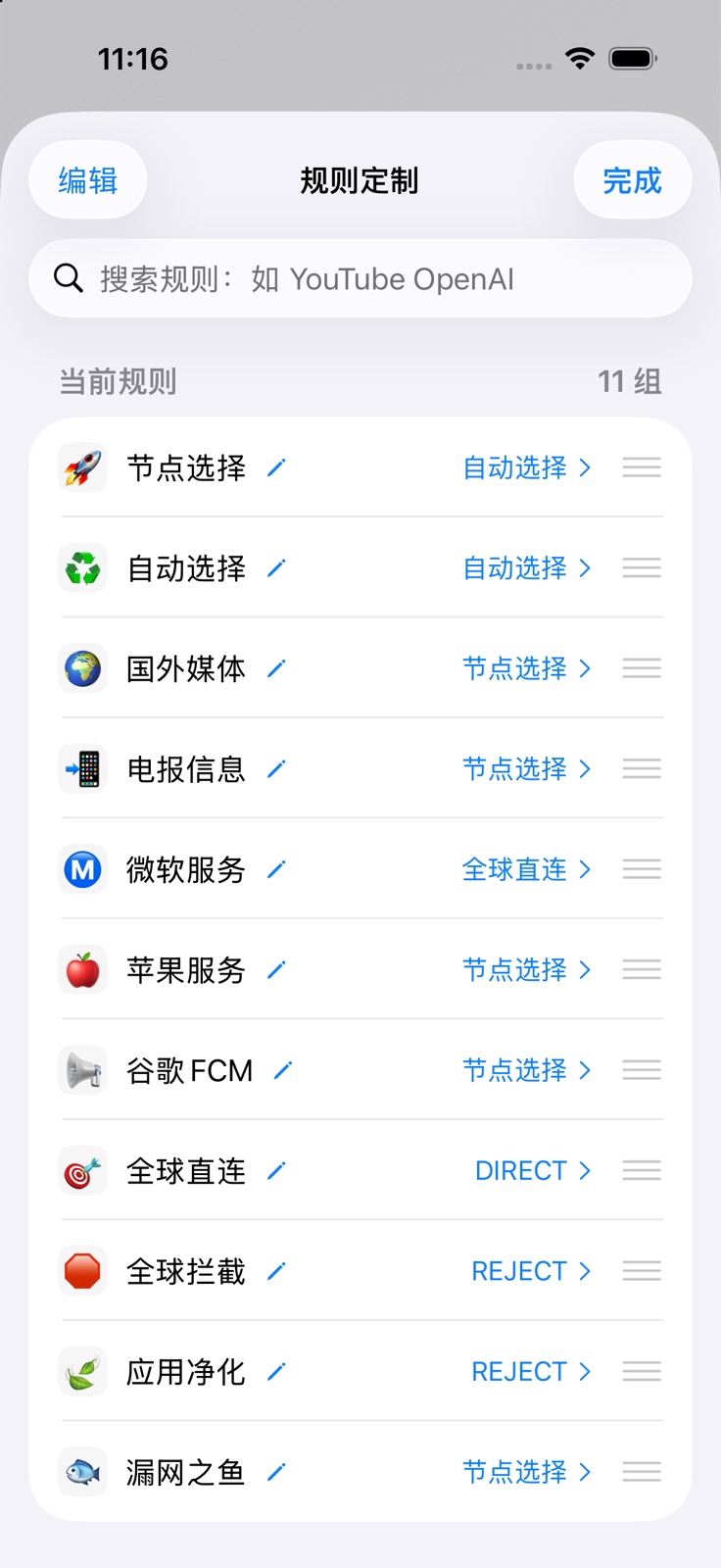Open 自动选择 policy selector for 节点选择 rule

point(527,467)
